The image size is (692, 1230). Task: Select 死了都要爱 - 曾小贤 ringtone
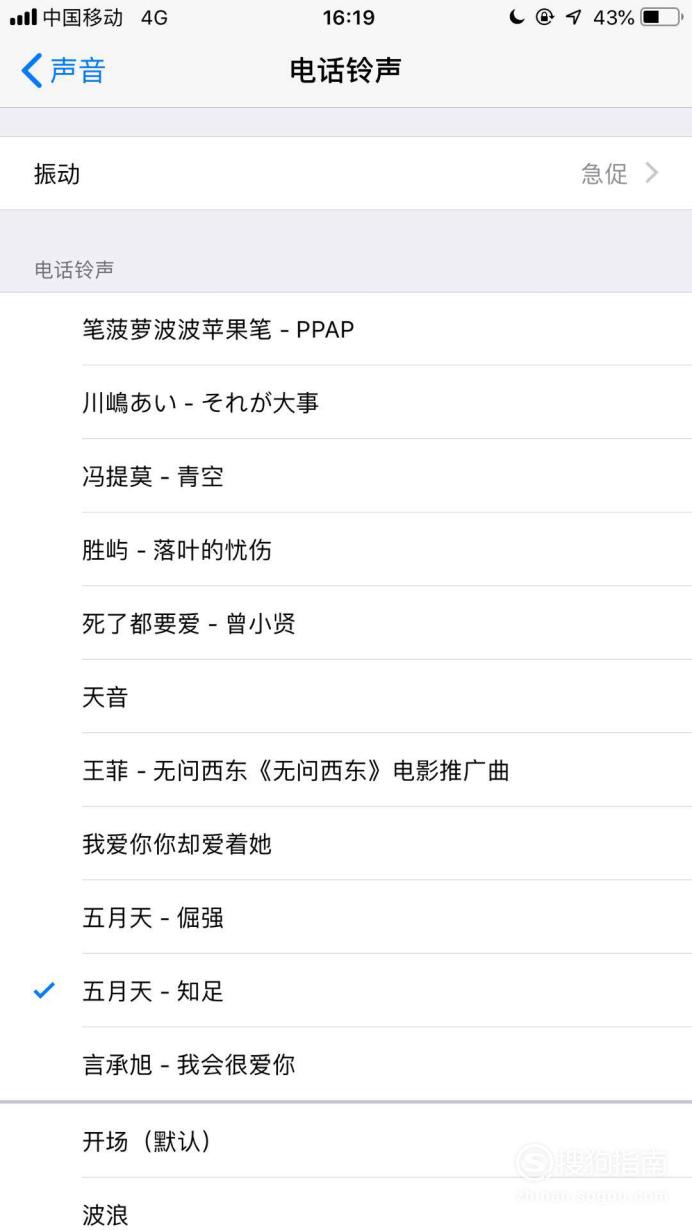[346, 623]
